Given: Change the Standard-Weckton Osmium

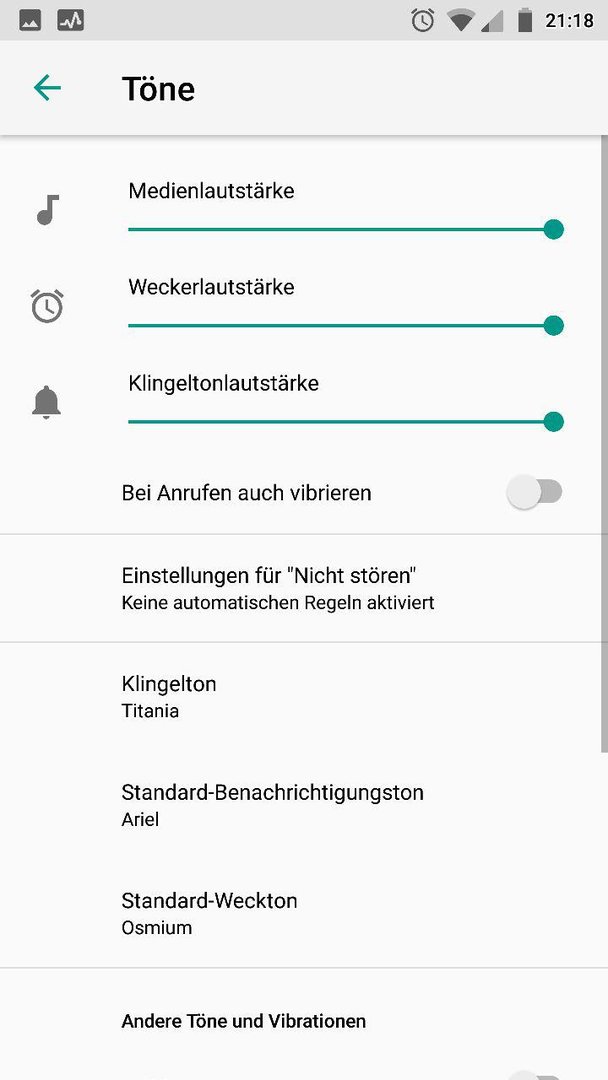Looking at the screenshot, I should 304,913.
